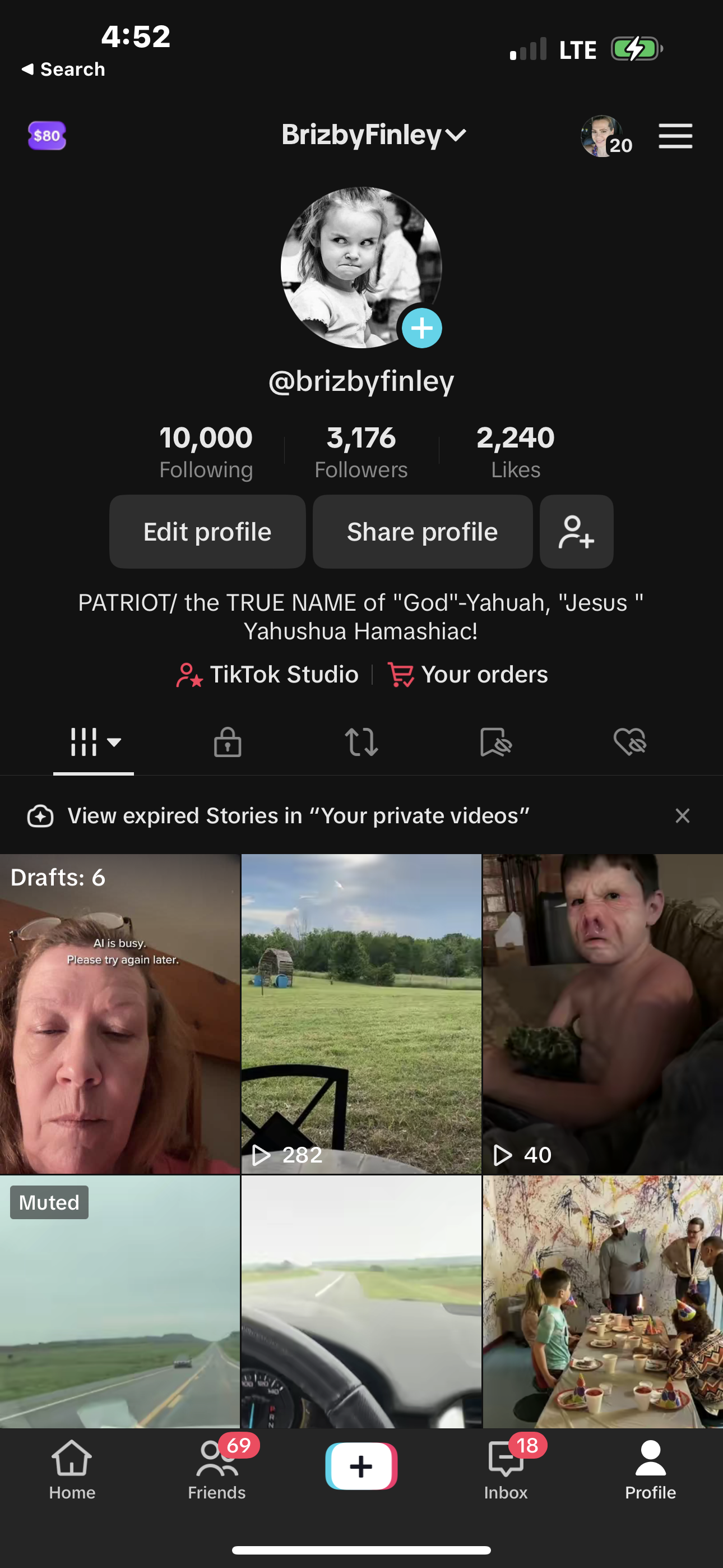Switch to the reposts tab

click(x=361, y=742)
